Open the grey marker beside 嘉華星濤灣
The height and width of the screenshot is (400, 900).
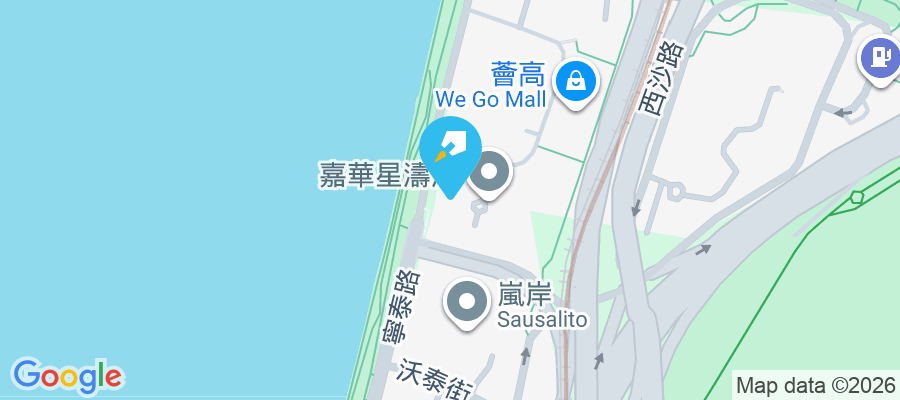coord(489,173)
